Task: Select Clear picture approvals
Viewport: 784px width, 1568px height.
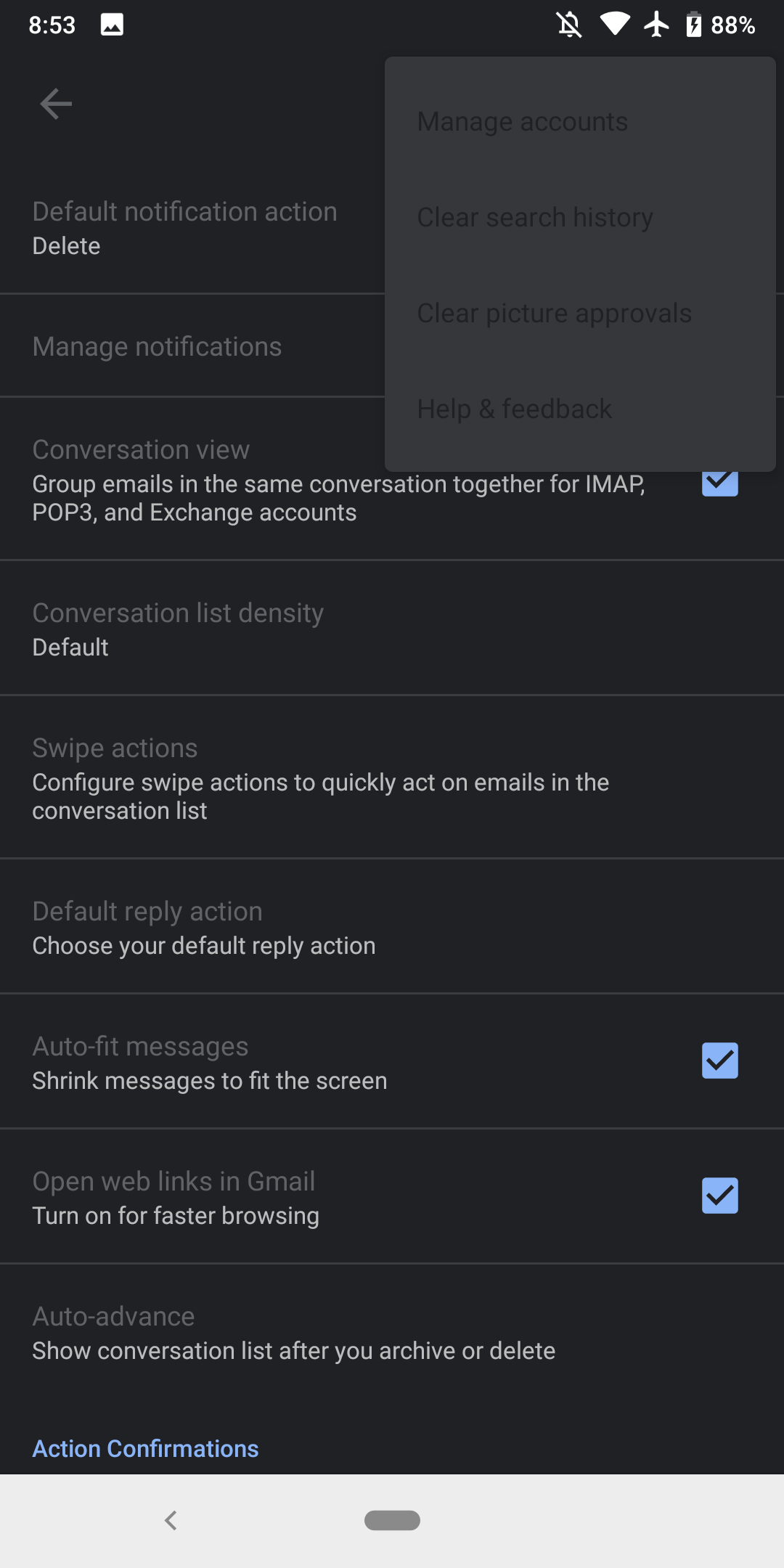Action: pos(555,313)
